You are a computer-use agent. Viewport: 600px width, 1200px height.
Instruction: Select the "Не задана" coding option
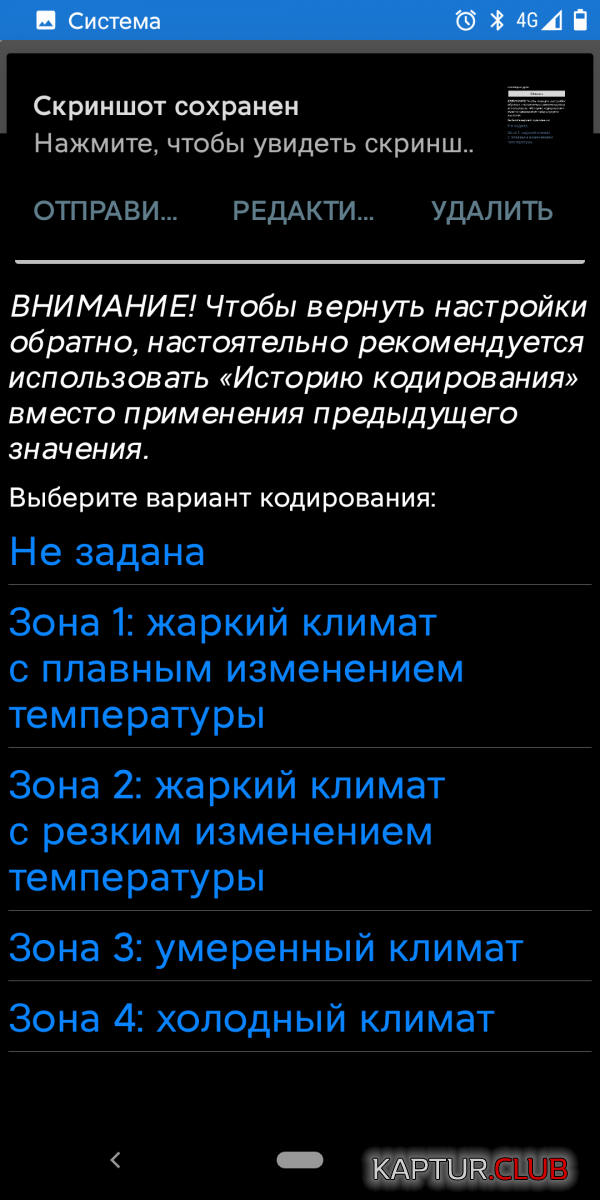click(x=108, y=552)
